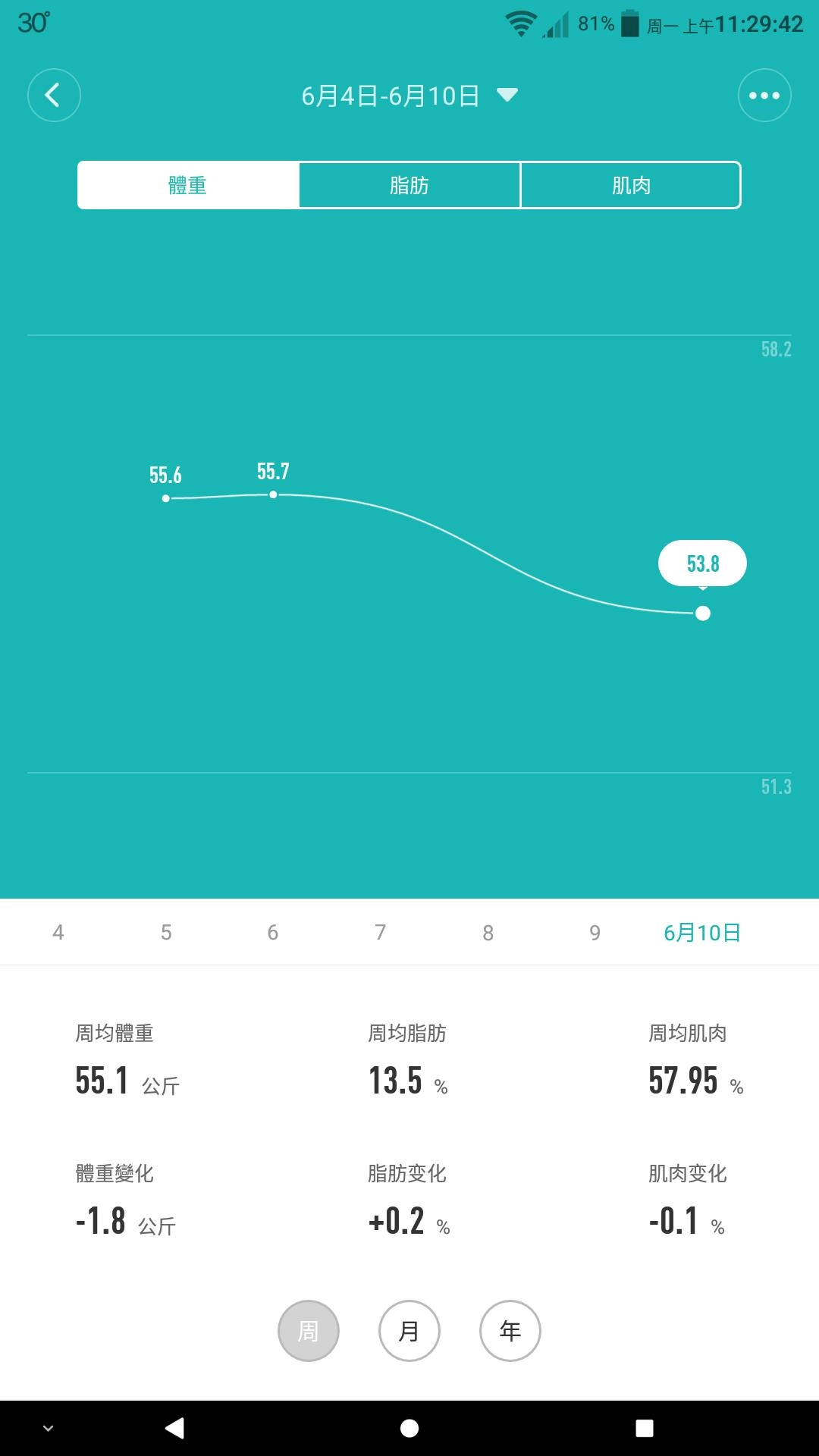Switch to the 年 yearly view

(x=510, y=1331)
